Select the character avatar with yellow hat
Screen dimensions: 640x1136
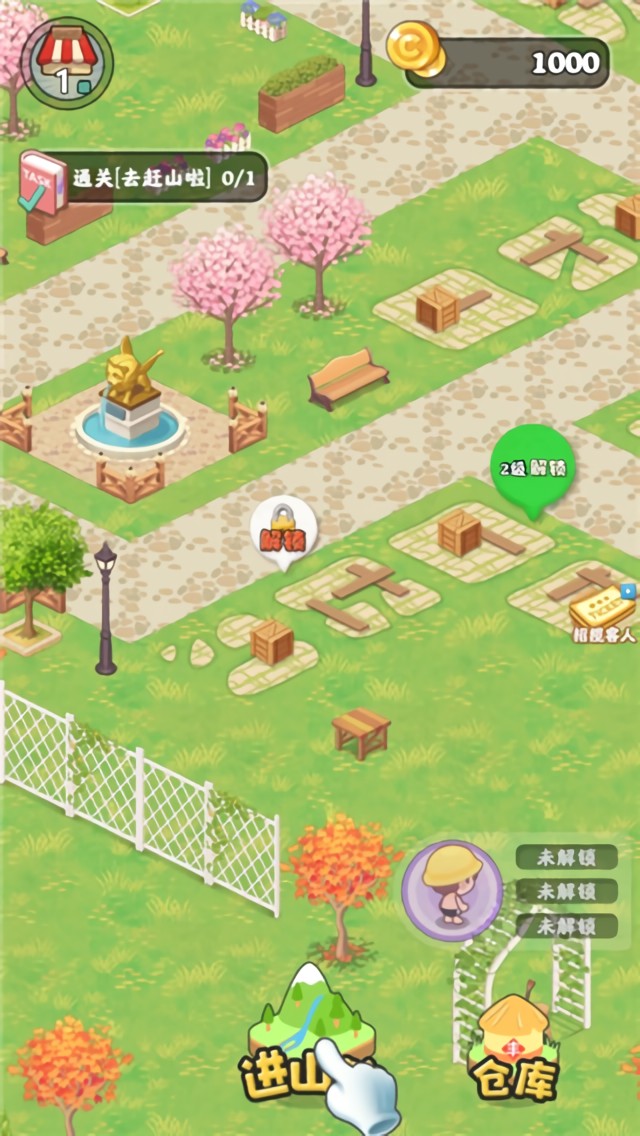point(452,889)
